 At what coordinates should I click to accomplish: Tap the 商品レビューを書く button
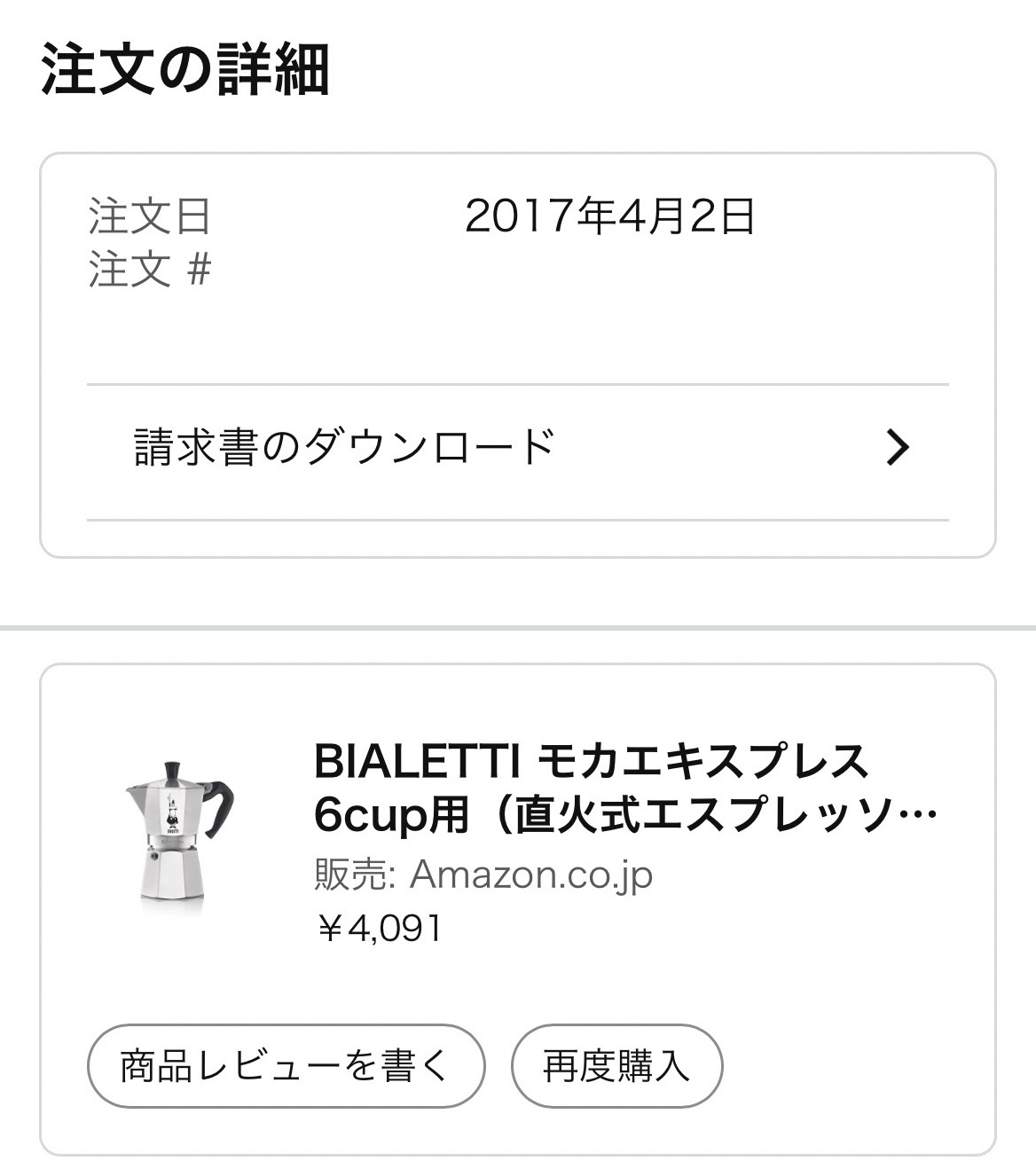coord(286,1066)
